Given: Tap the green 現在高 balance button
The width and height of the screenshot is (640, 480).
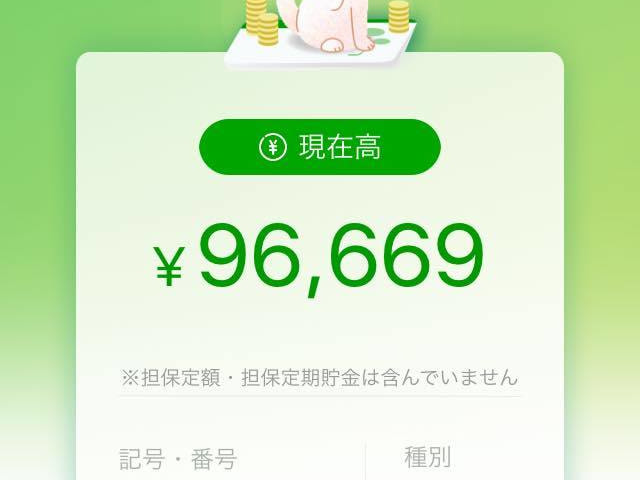Looking at the screenshot, I should point(320,147).
